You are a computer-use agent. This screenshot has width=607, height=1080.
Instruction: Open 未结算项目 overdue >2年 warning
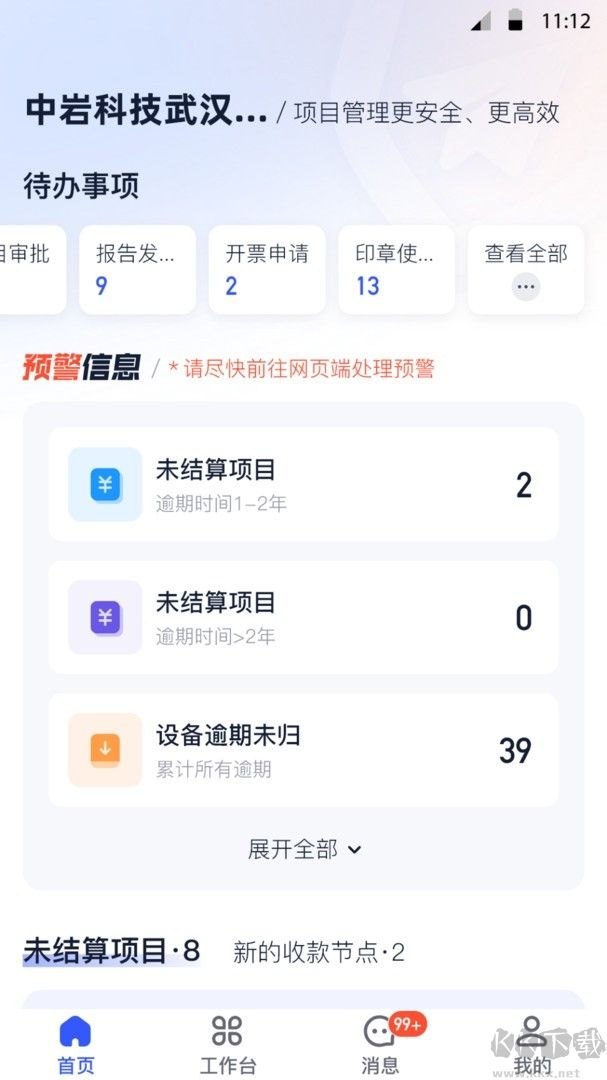[x=303, y=618]
